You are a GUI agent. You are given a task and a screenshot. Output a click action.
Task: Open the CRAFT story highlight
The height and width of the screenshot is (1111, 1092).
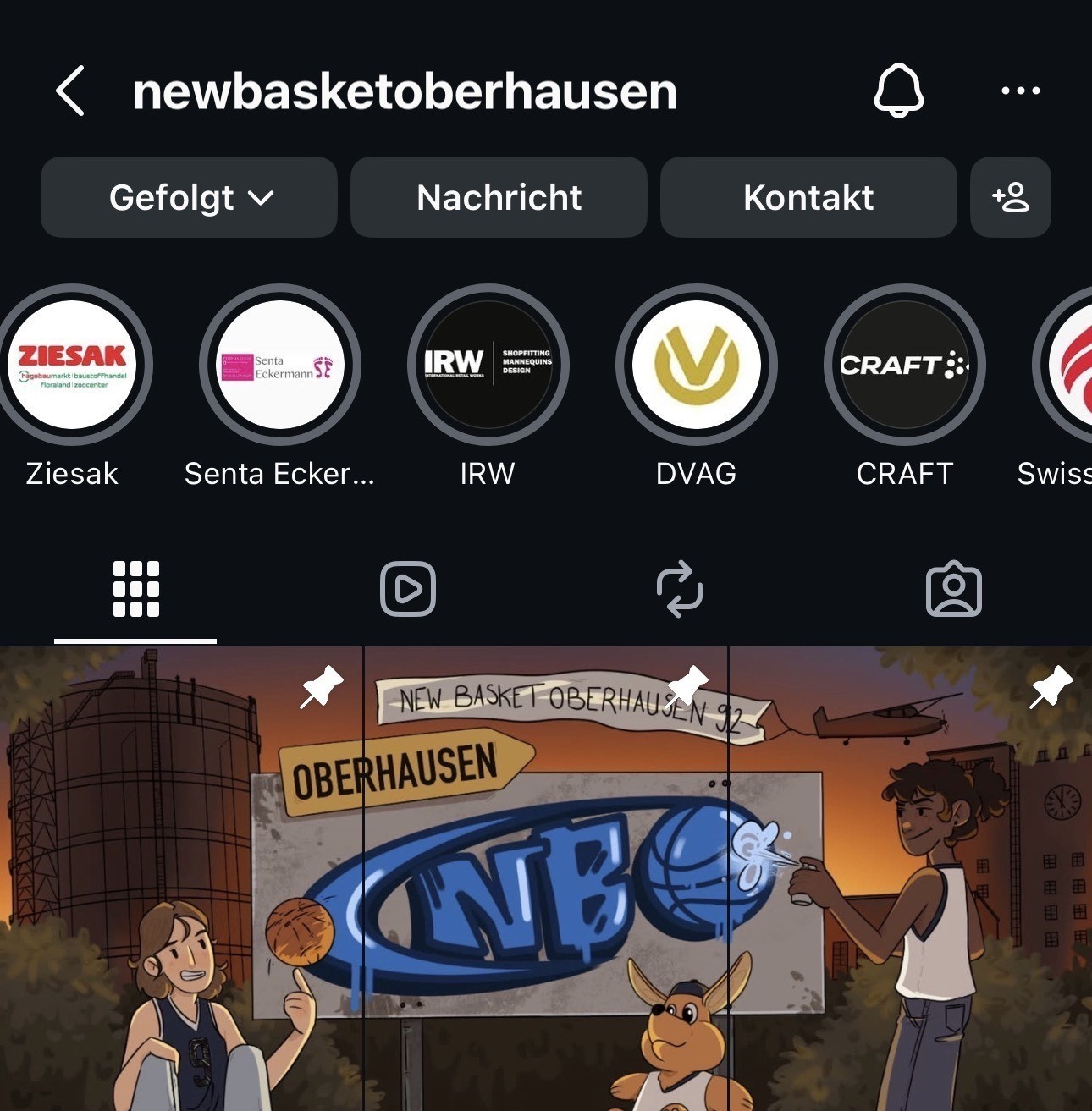[x=904, y=366]
